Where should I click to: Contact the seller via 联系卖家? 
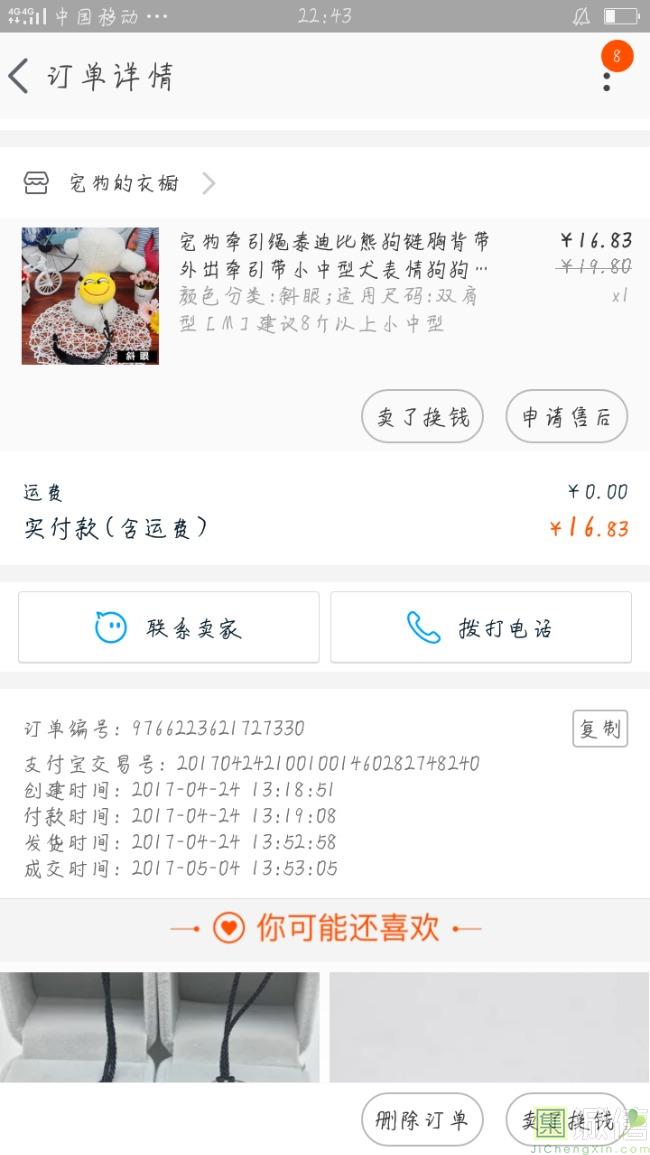pyautogui.click(x=168, y=628)
